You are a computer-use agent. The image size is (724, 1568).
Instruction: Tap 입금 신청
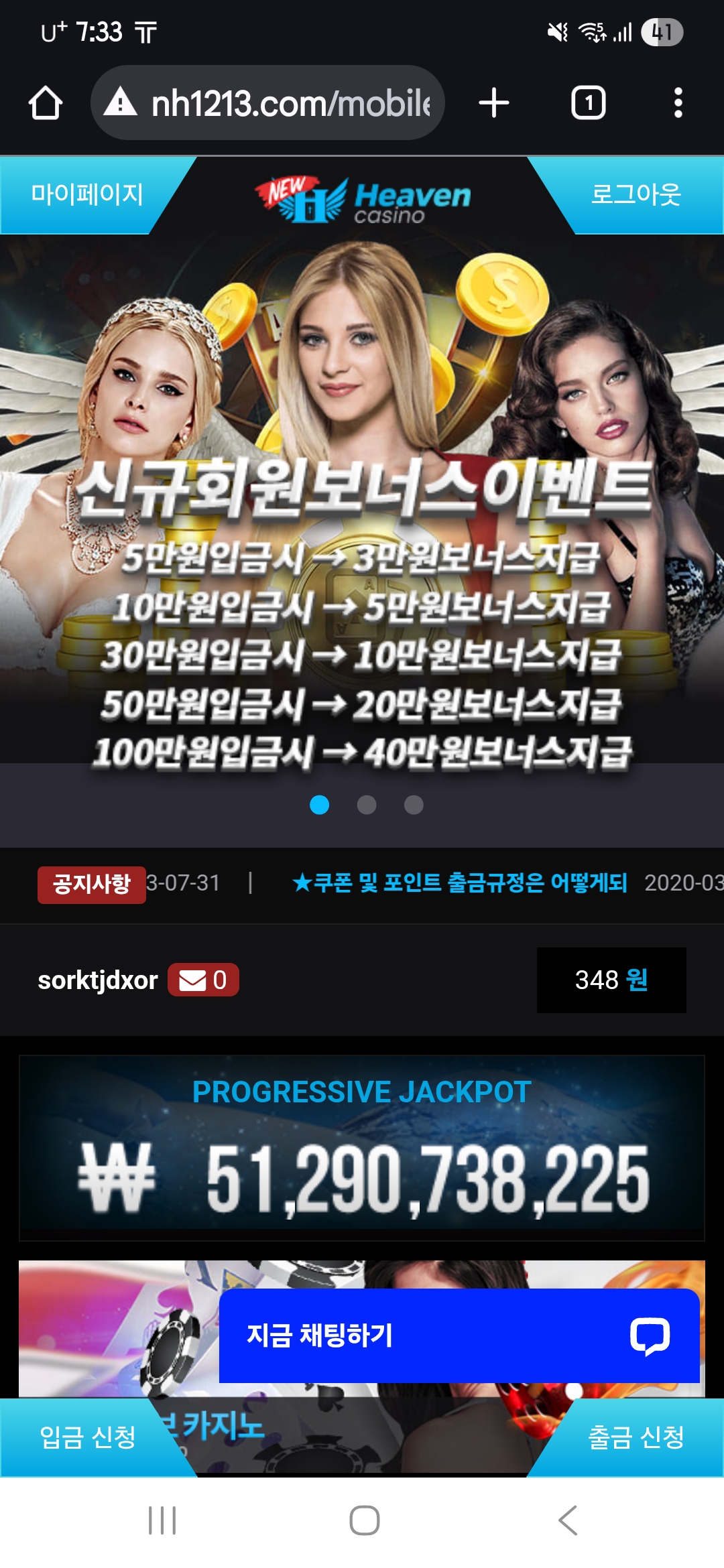87,1437
